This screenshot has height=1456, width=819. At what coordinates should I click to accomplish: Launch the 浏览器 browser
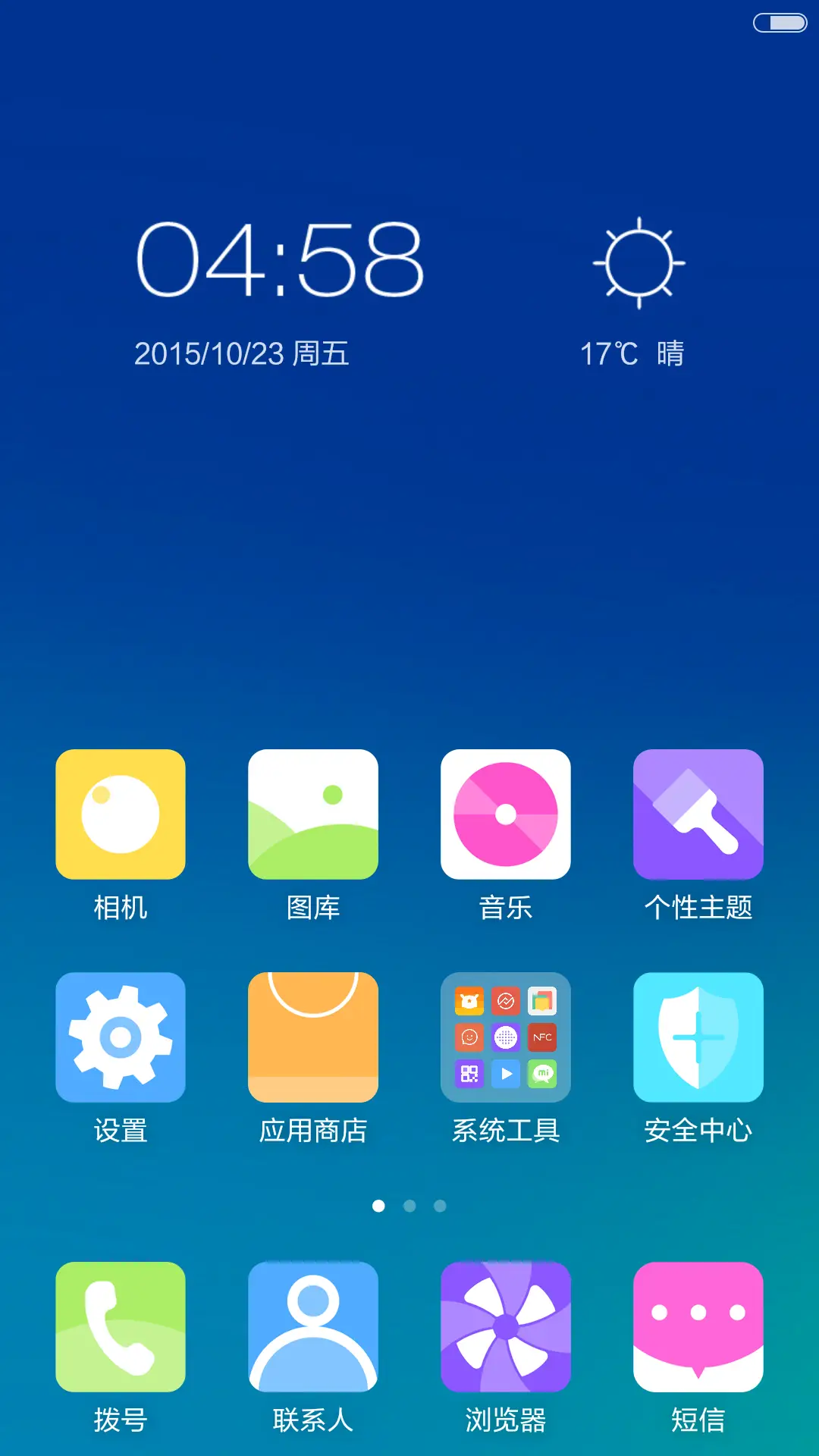[506, 1327]
